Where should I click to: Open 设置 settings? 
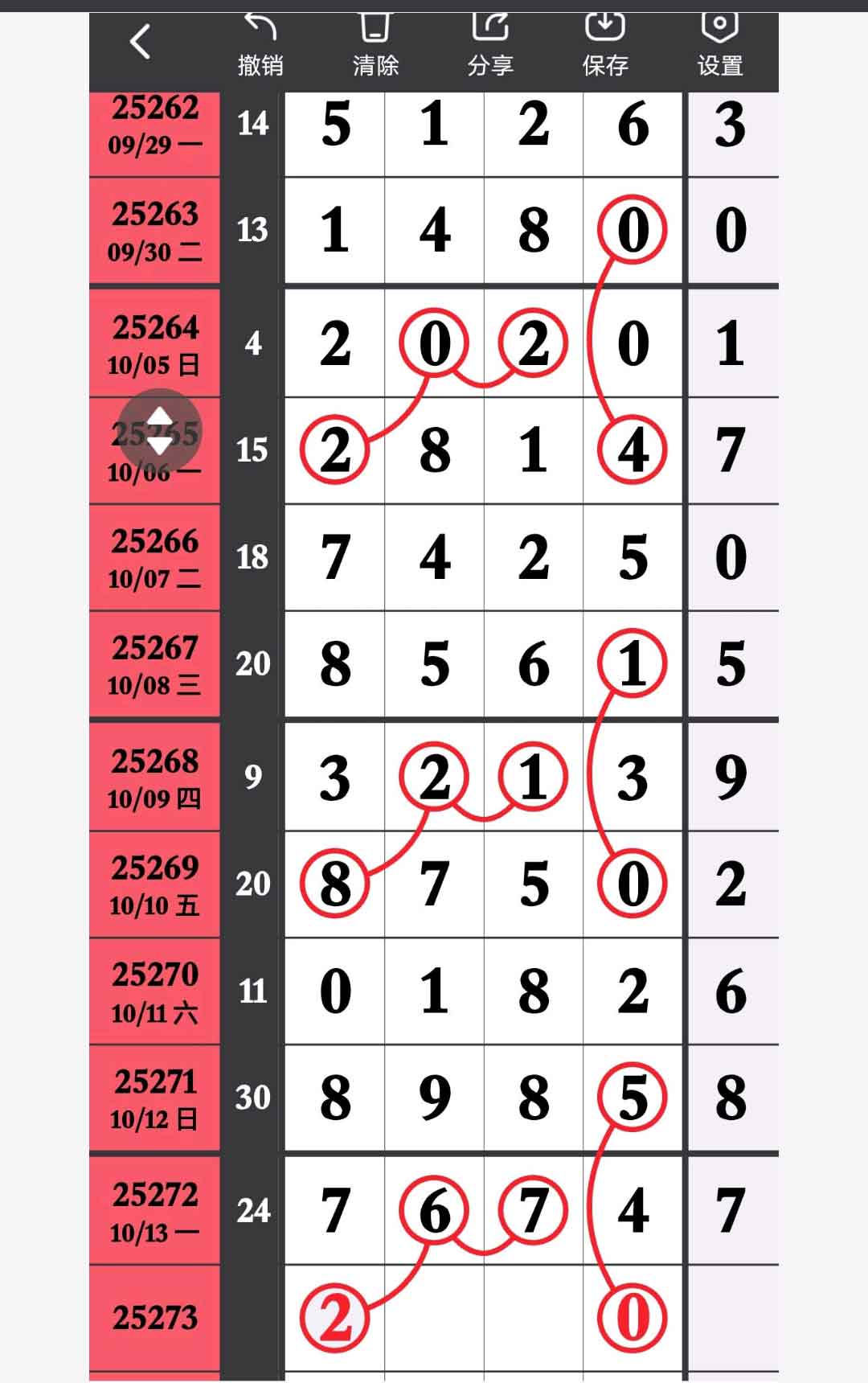click(x=720, y=47)
